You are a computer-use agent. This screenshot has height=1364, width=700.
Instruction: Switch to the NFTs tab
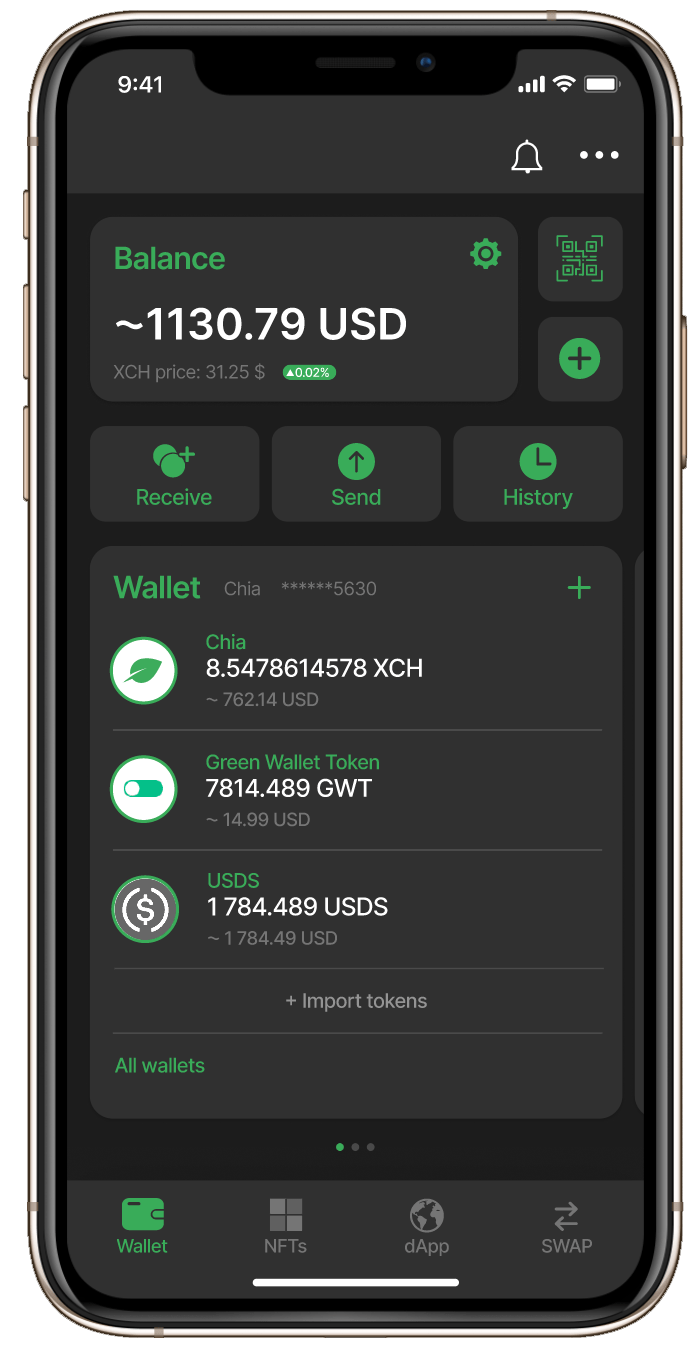[285, 1228]
